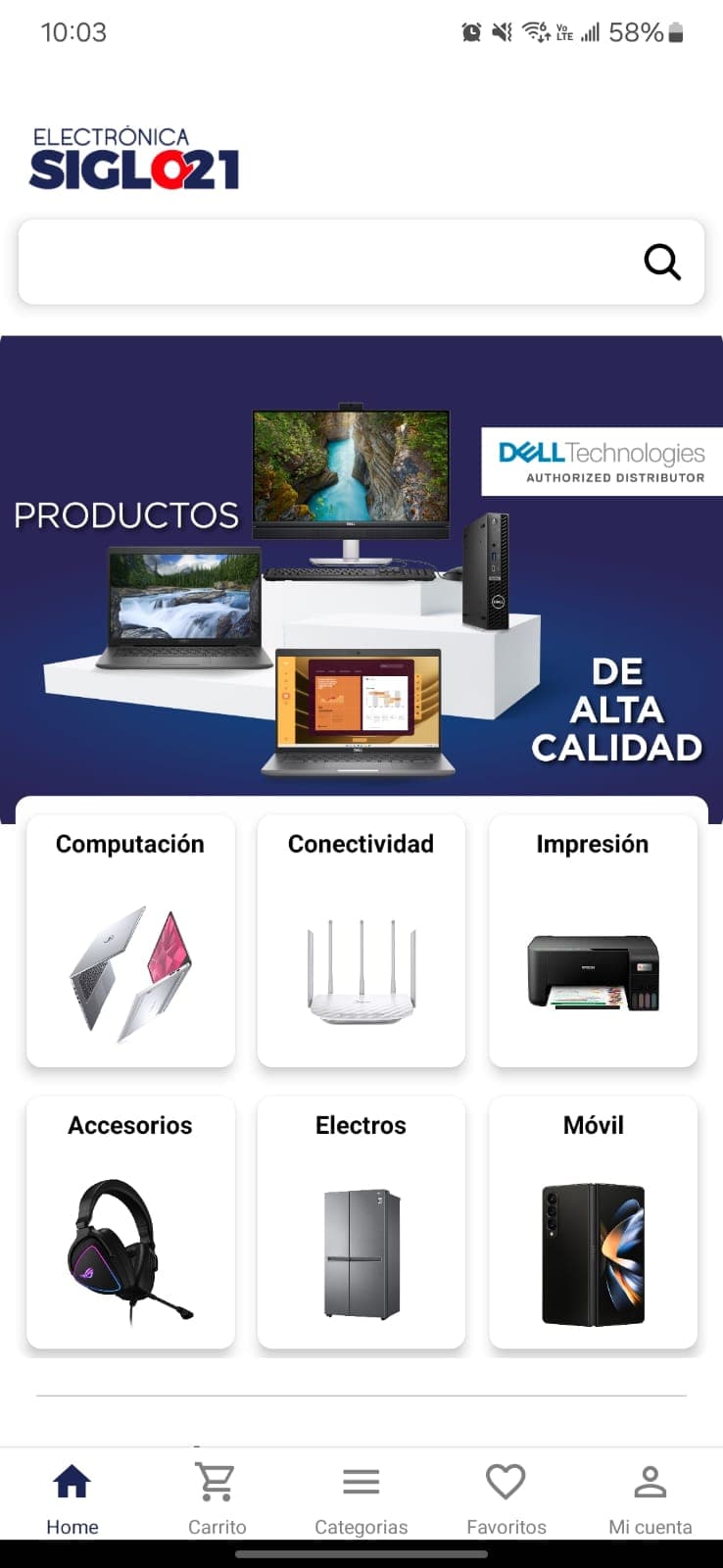Image resolution: width=723 pixels, height=1568 pixels.
Task: Switch to the Home tab
Action: (x=72, y=1496)
